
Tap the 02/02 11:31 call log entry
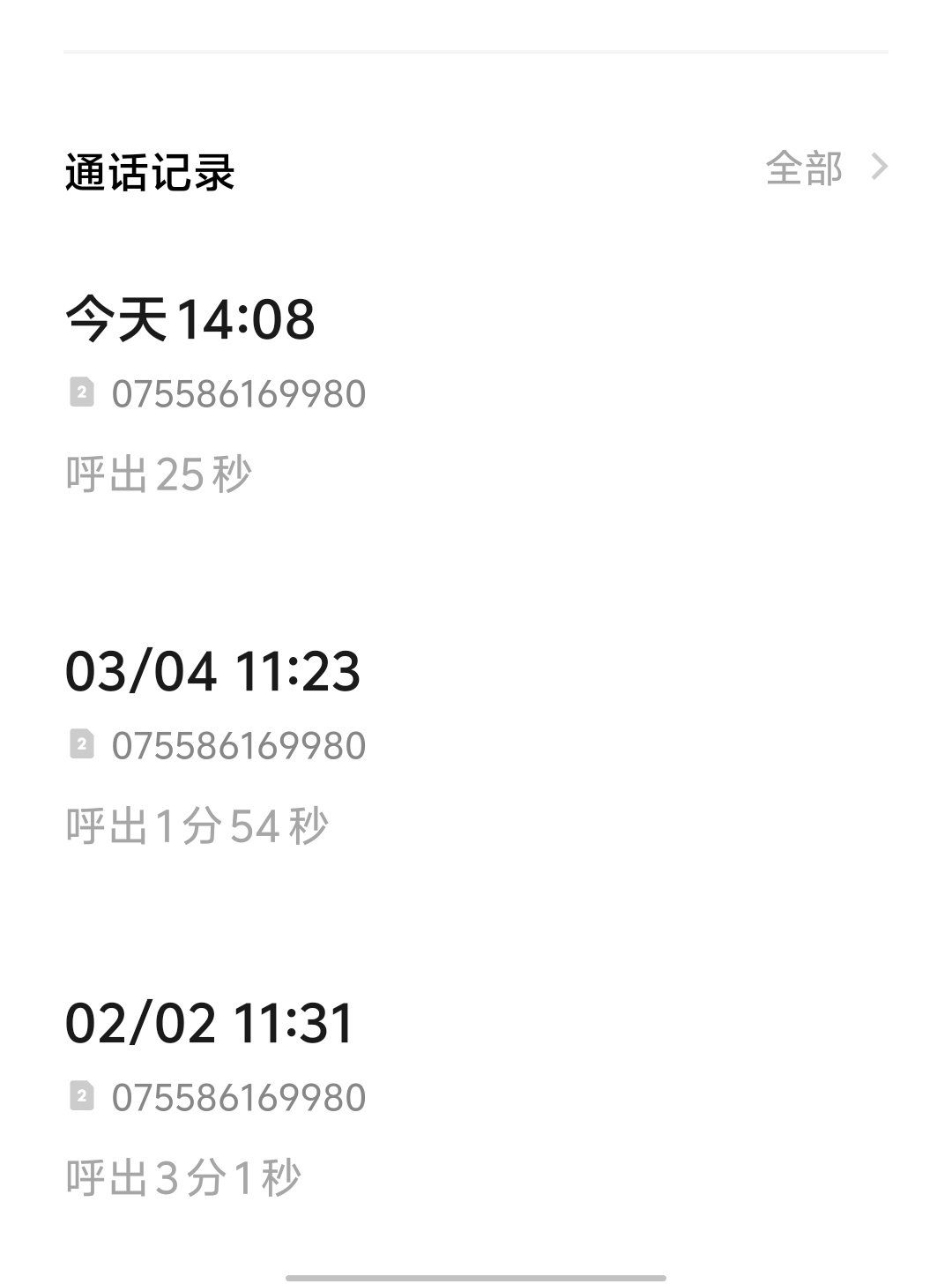[x=476, y=1099]
